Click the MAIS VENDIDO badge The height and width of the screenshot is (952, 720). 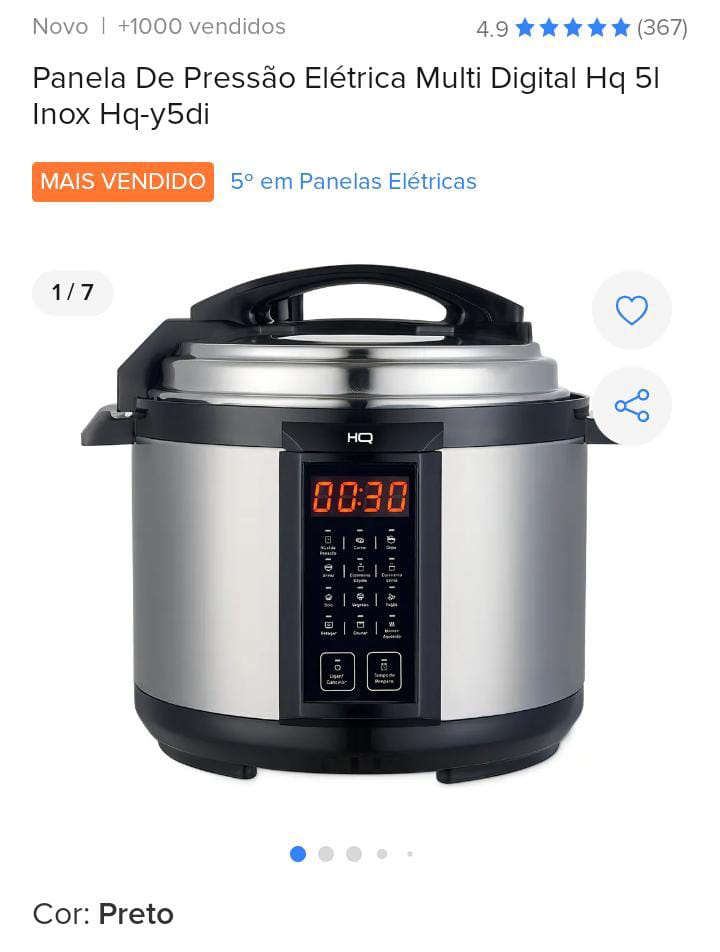[x=122, y=181]
